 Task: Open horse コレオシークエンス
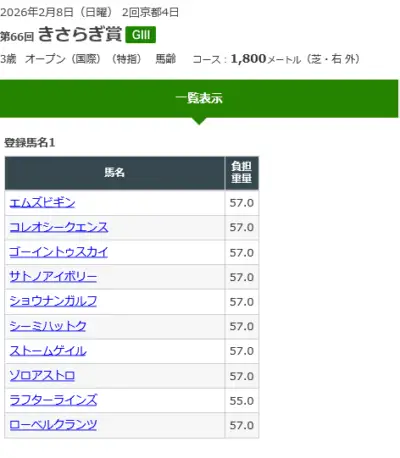pos(59,227)
